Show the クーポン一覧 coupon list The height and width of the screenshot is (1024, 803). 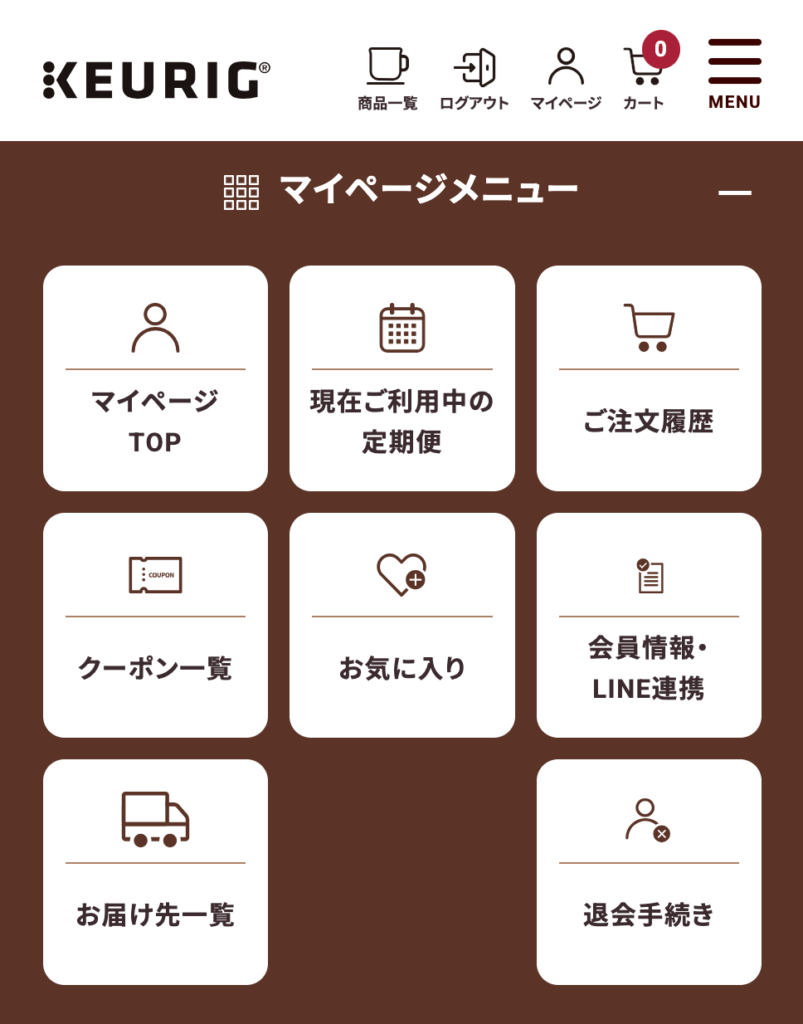click(x=155, y=625)
